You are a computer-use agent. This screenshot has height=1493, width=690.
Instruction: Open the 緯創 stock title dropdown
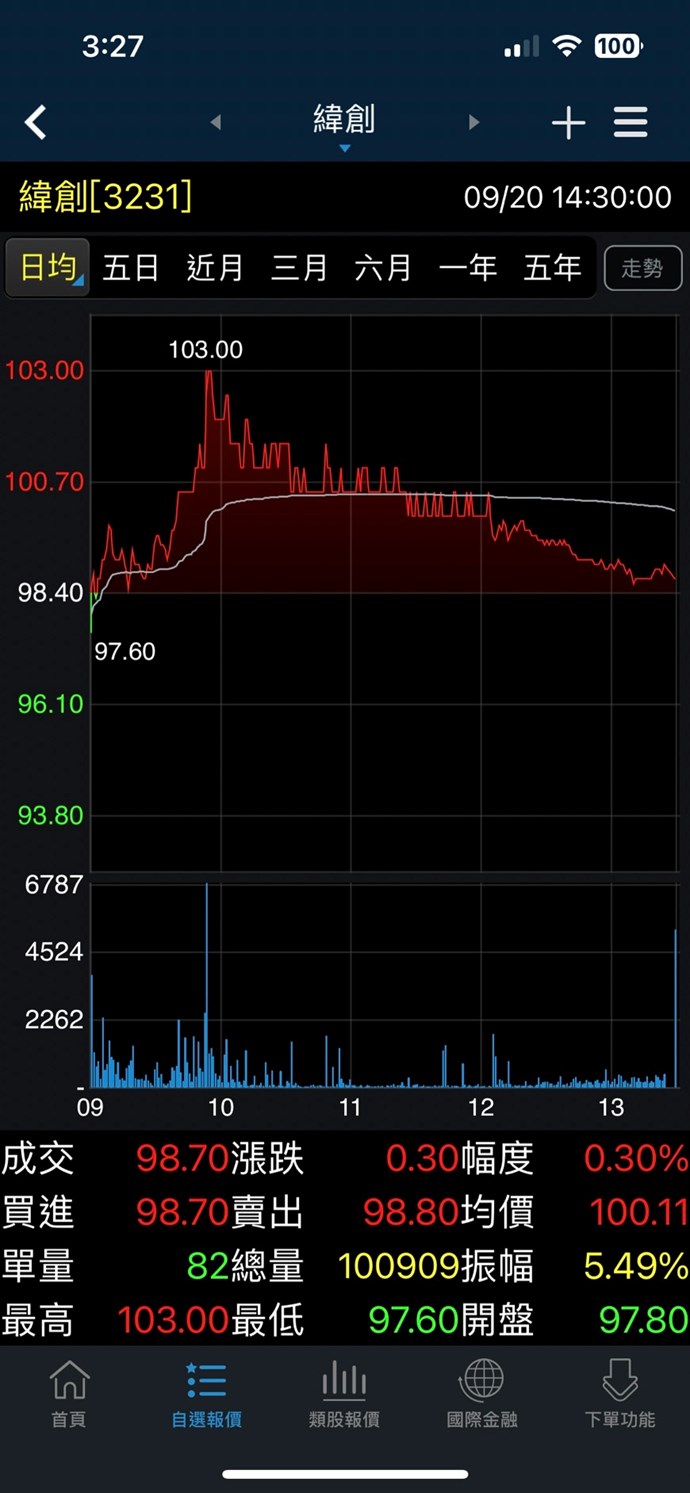coord(344,123)
